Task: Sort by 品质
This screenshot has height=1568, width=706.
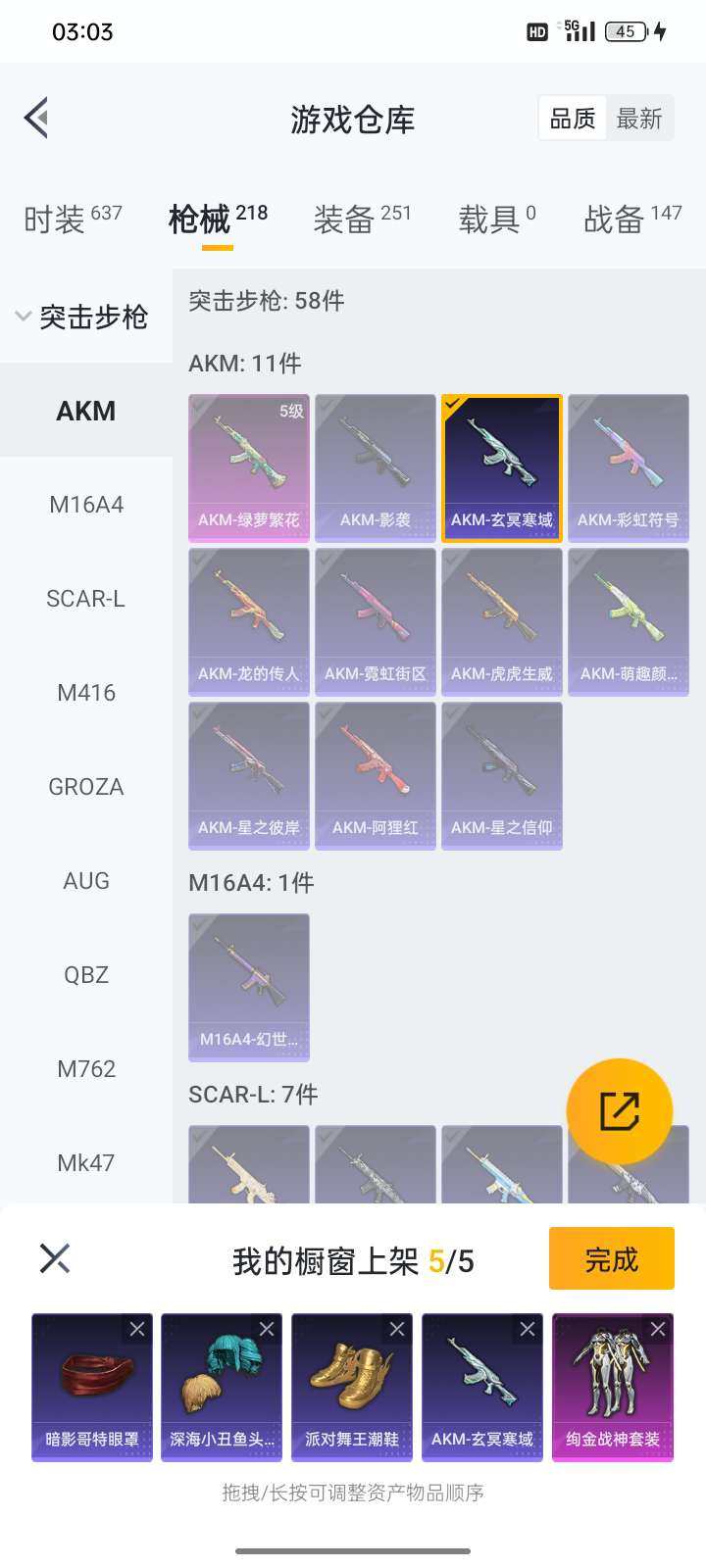Action: point(573,119)
